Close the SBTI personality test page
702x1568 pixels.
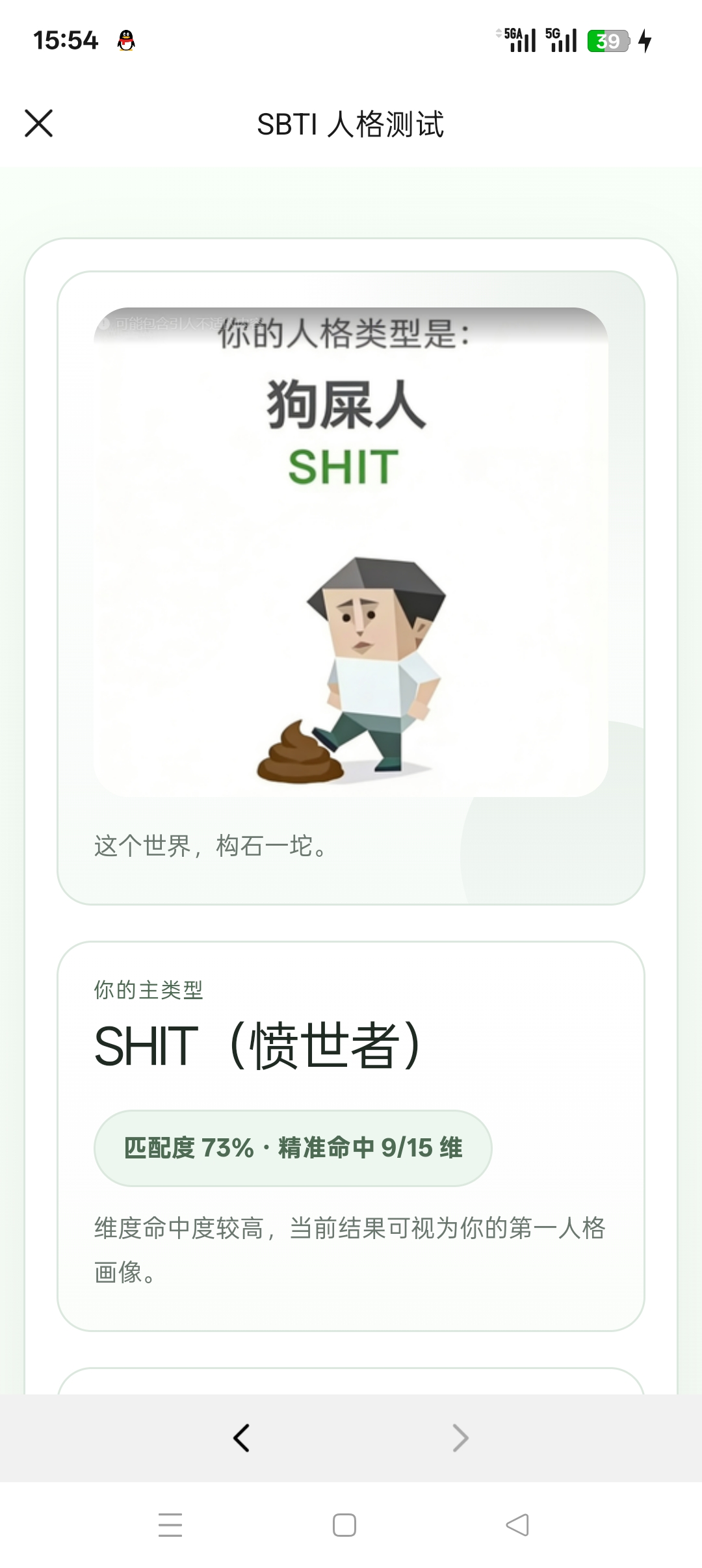point(38,124)
